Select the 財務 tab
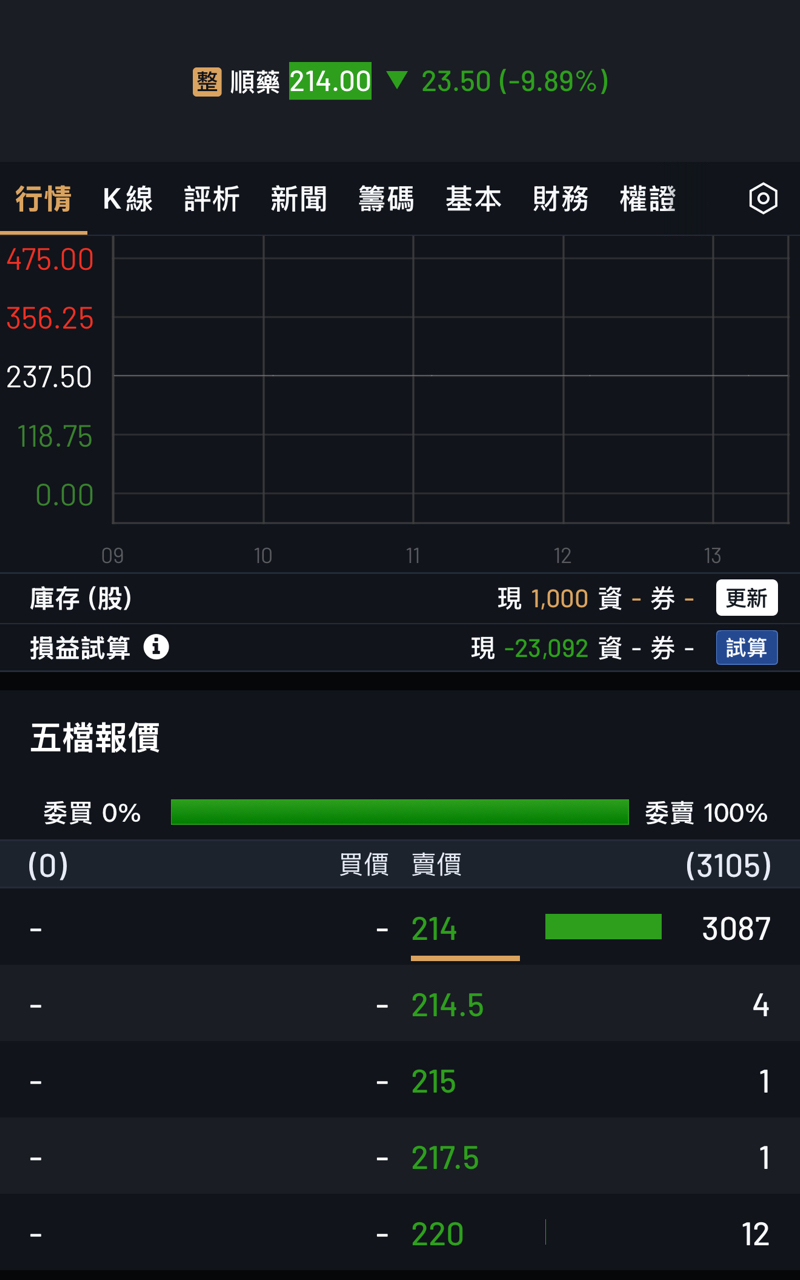 (x=560, y=199)
